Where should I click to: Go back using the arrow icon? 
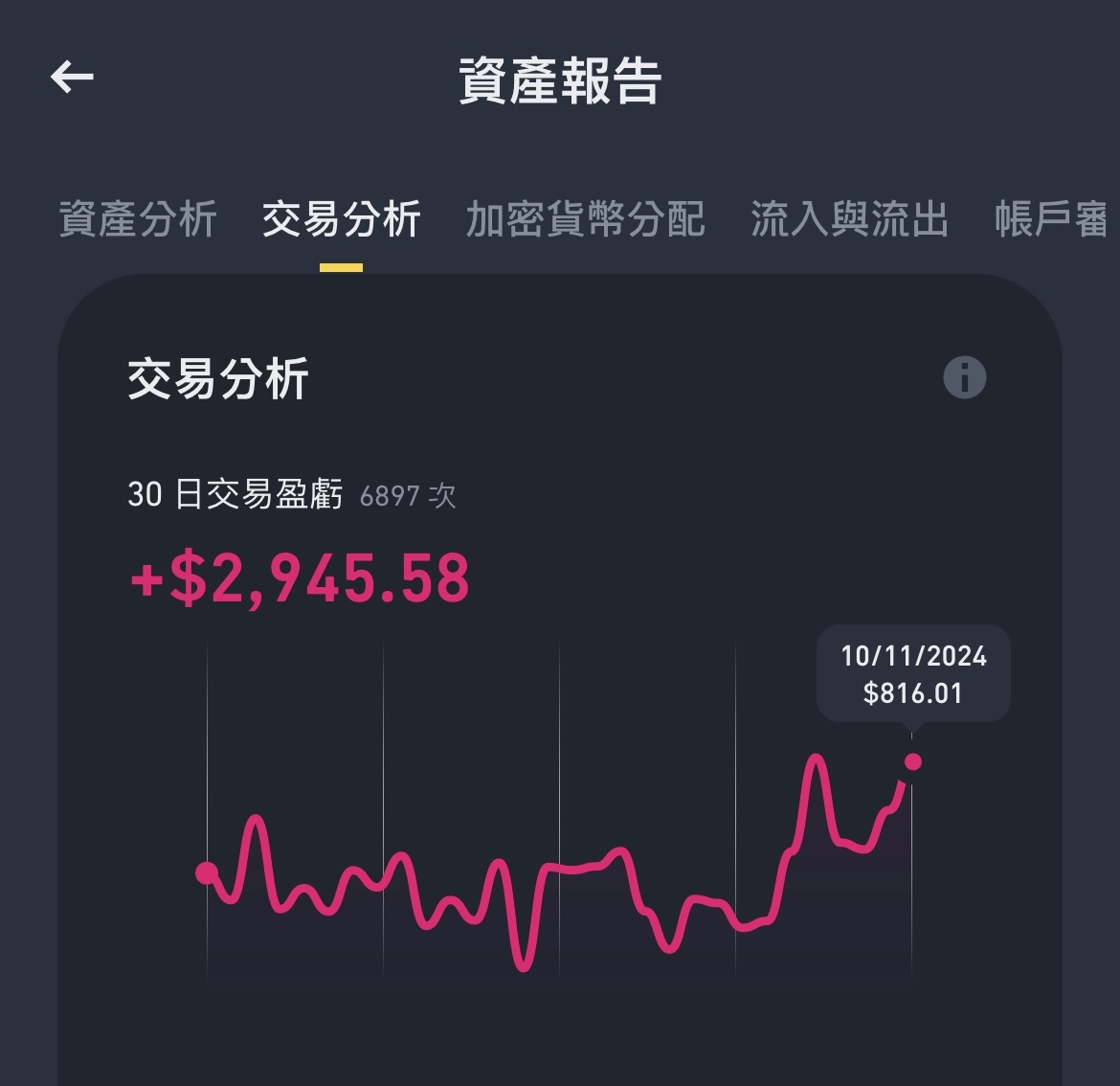pos(72,77)
